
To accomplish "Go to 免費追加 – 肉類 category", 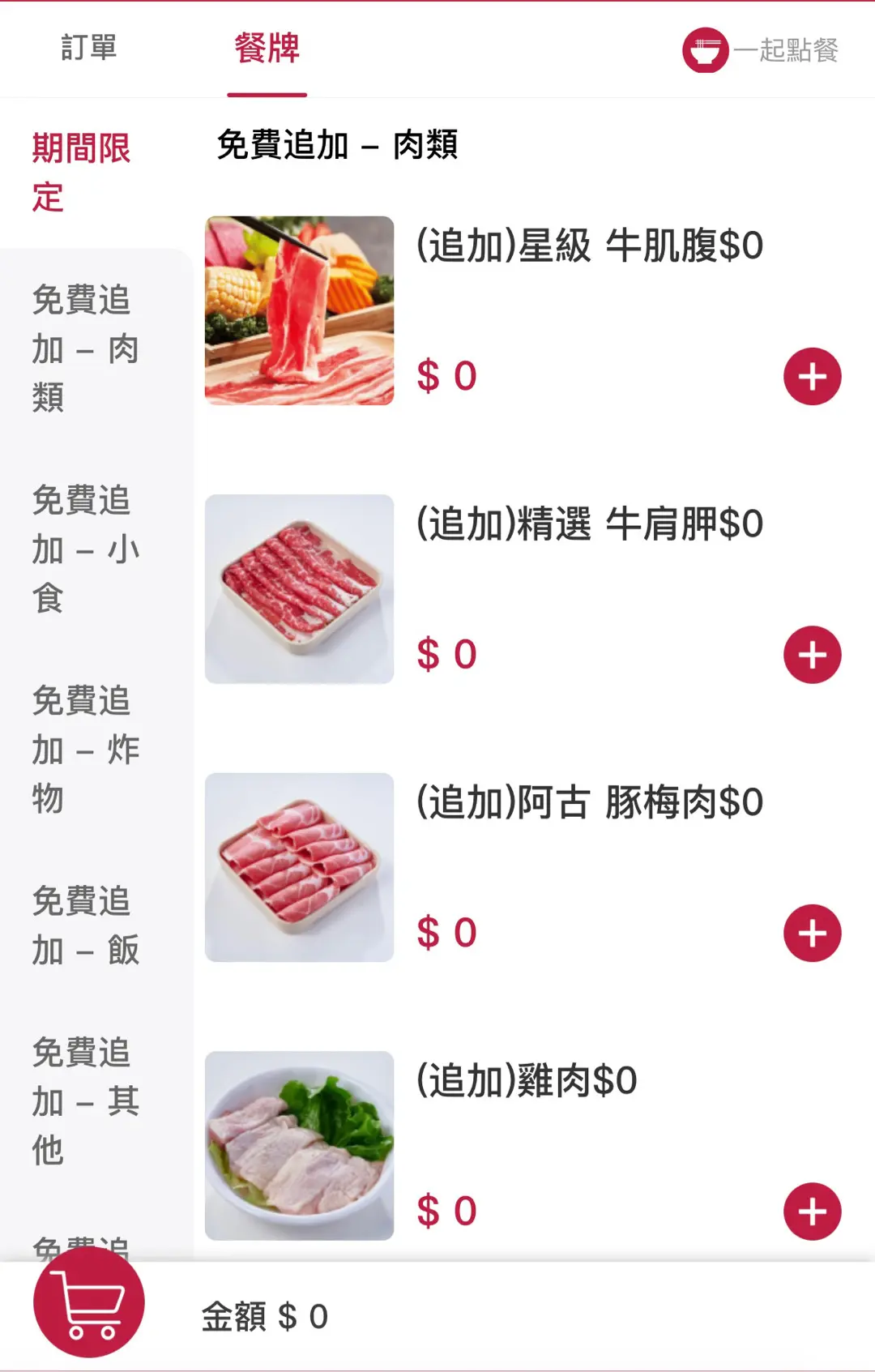I will [85, 348].
